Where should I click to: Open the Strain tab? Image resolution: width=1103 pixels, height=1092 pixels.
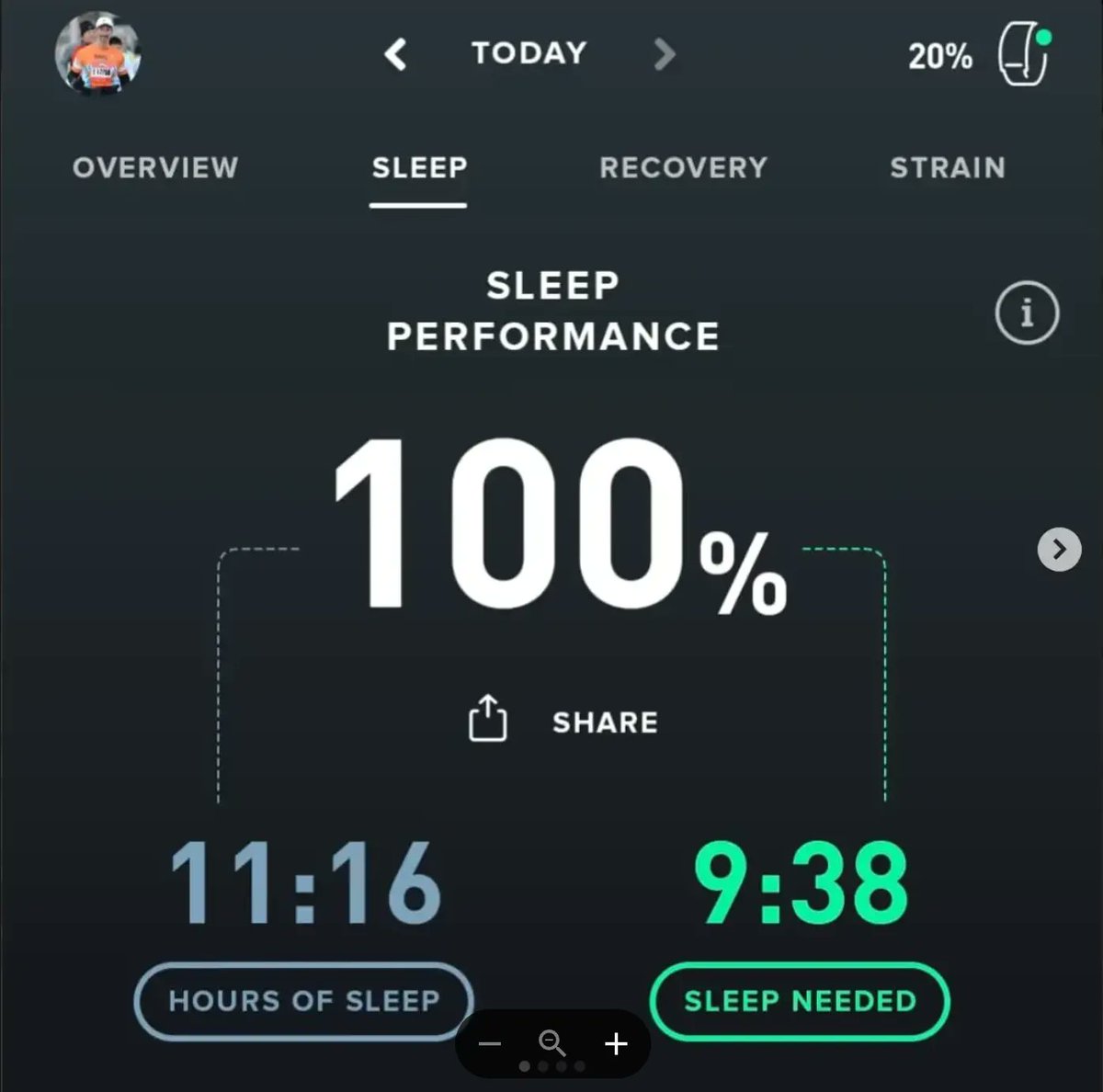click(x=948, y=167)
